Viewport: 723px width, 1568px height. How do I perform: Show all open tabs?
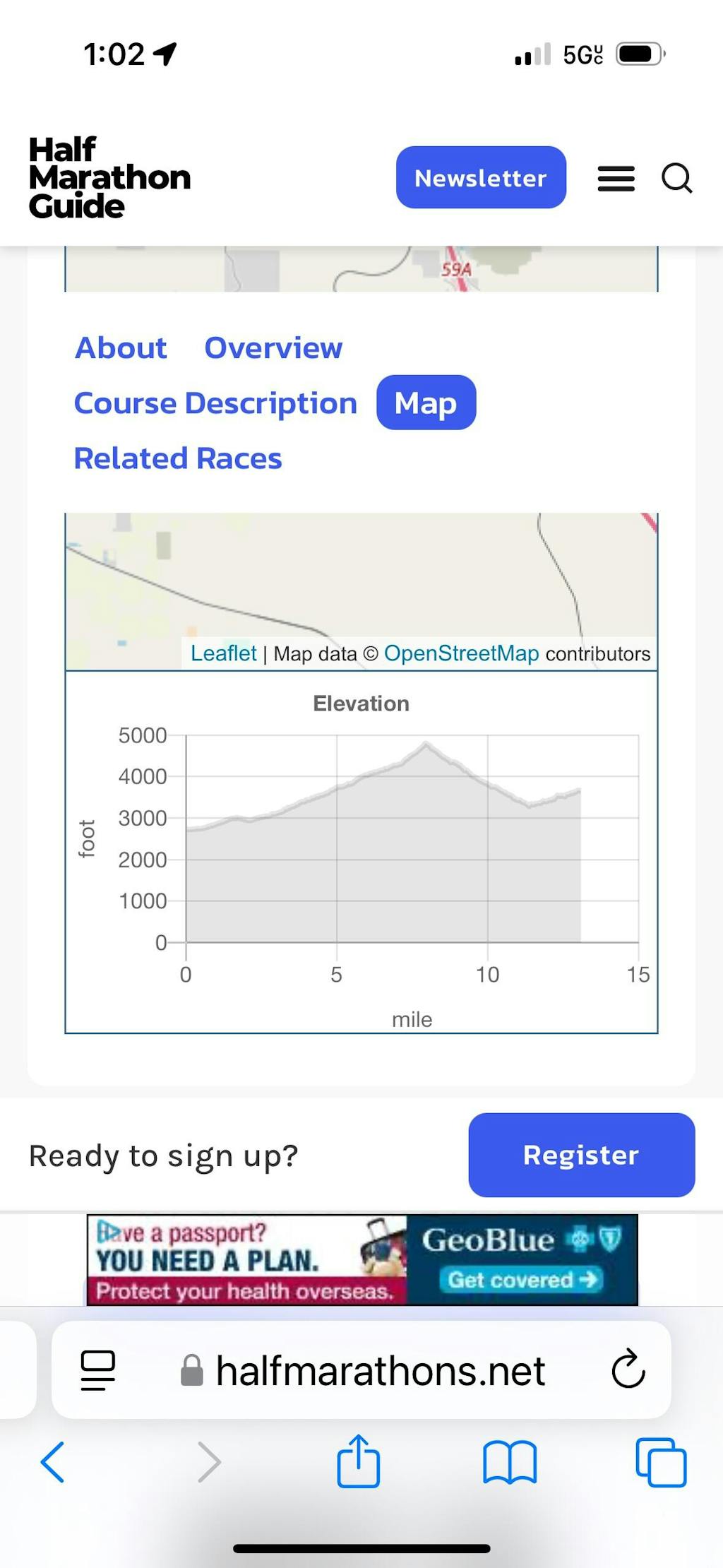pos(661,1461)
